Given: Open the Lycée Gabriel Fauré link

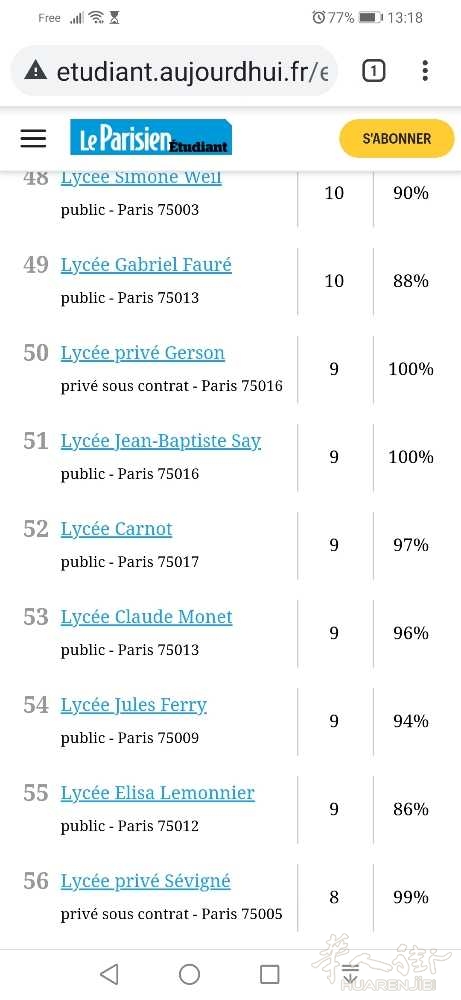Looking at the screenshot, I should [146, 265].
